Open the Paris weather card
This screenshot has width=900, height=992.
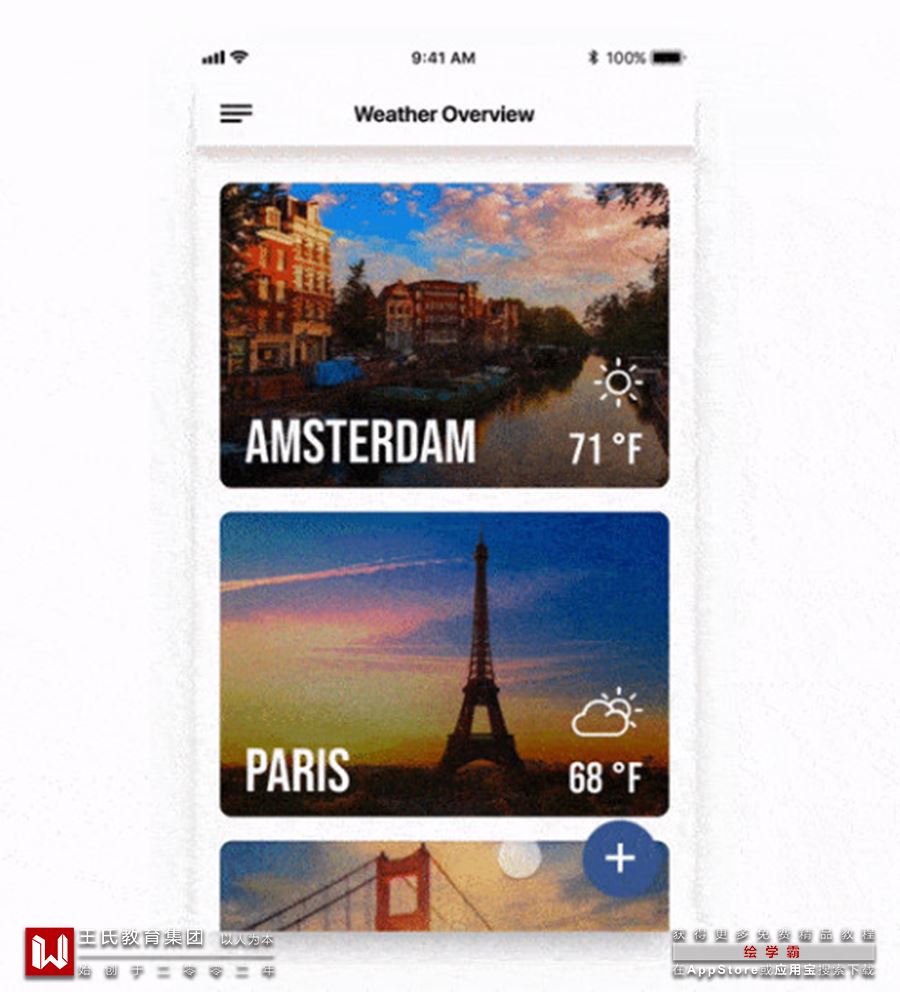[444, 664]
